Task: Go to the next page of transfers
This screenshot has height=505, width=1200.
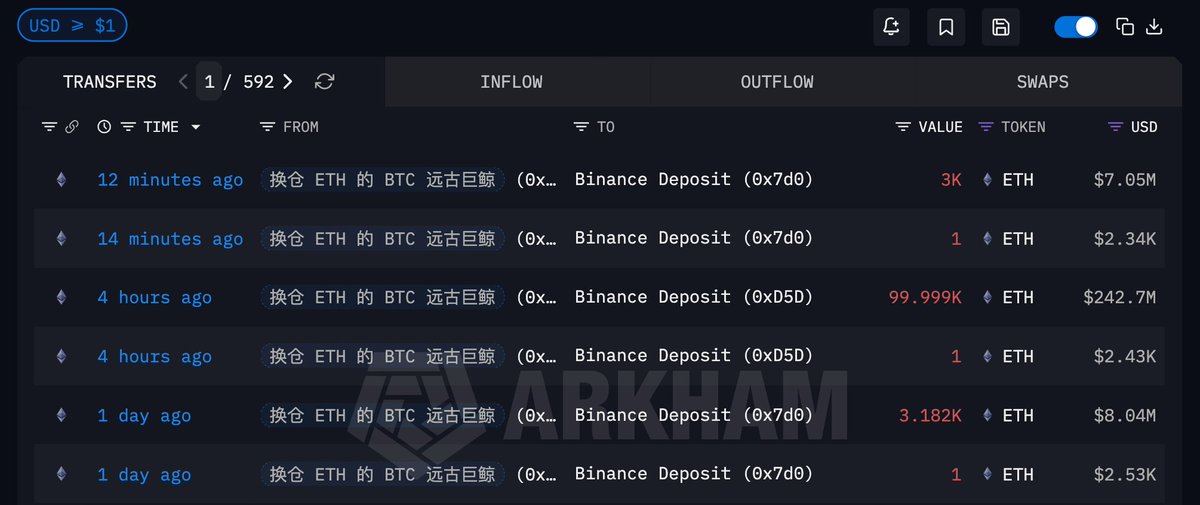Action: pyautogui.click(x=288, y=82)
